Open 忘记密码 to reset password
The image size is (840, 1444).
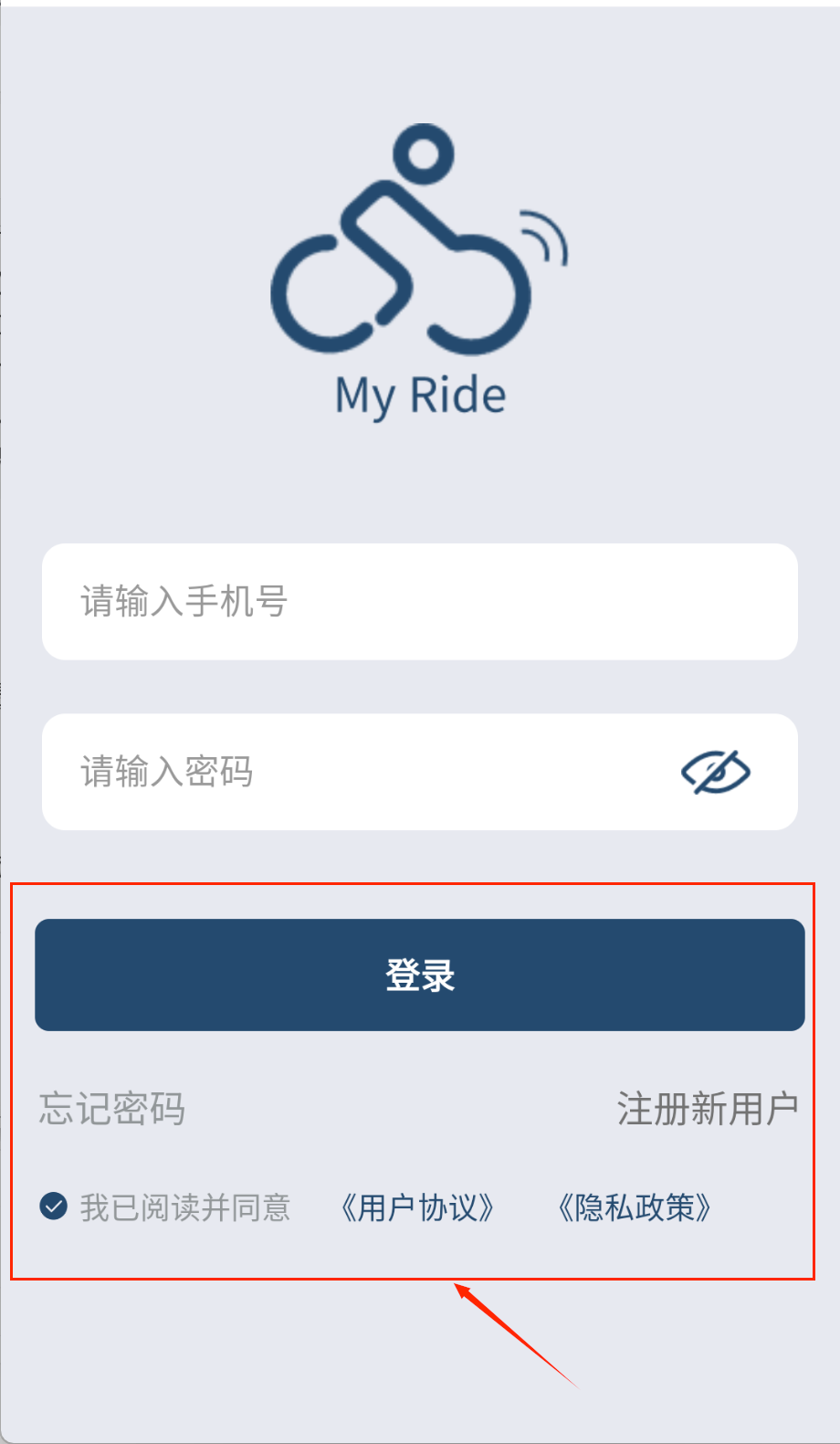[112, 1109]
